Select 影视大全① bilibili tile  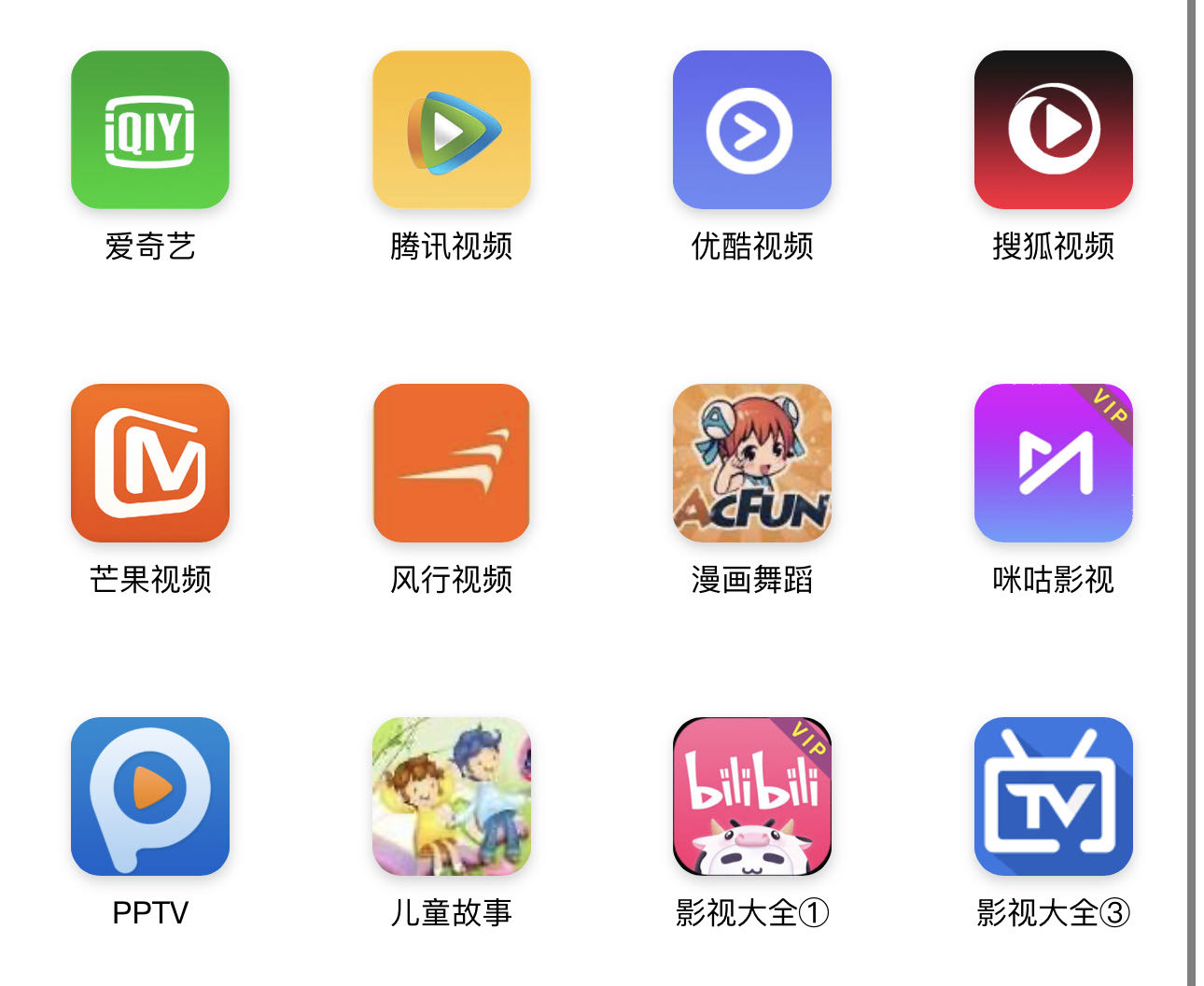[x=752, y=796]
